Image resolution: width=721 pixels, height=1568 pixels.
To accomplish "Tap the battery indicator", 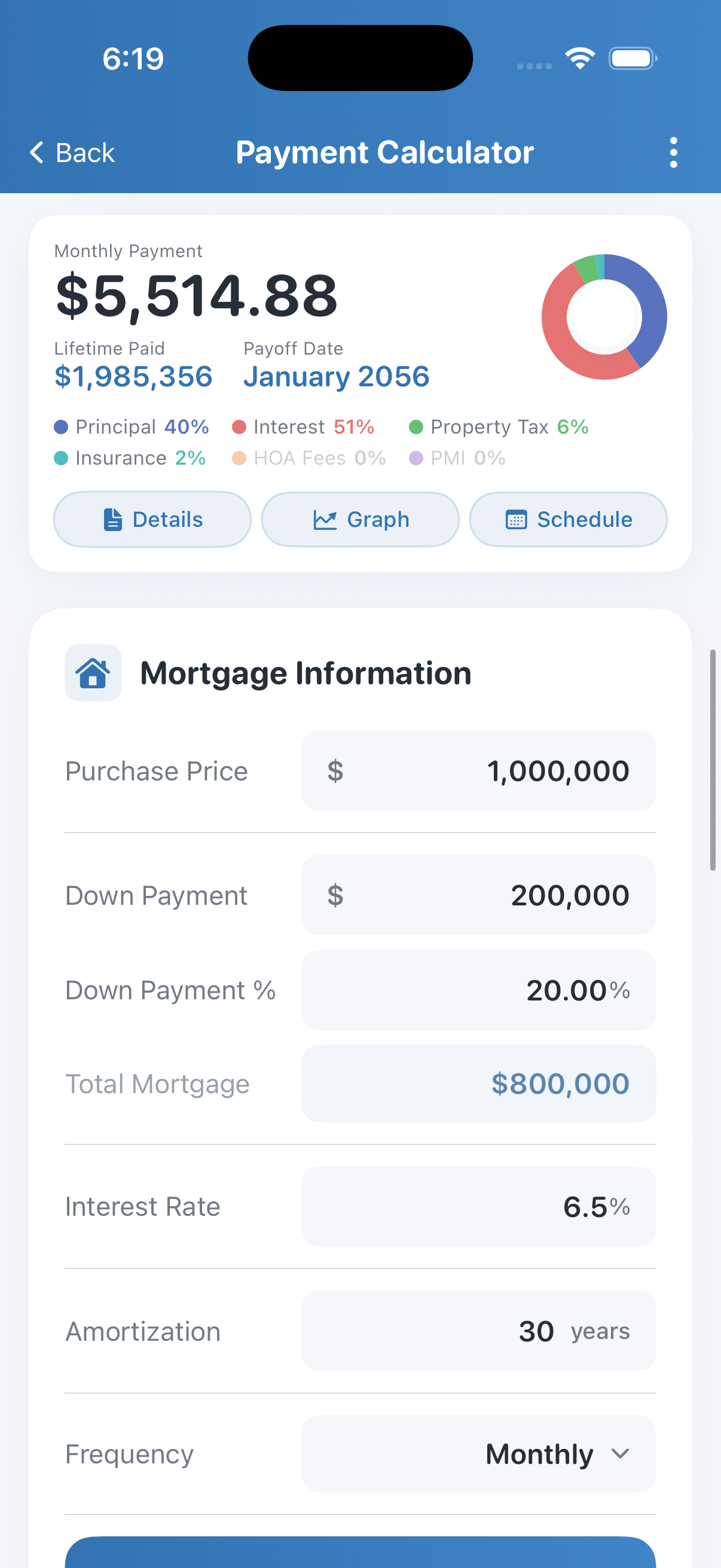I will pyautogui.click(x=631, y=58).
